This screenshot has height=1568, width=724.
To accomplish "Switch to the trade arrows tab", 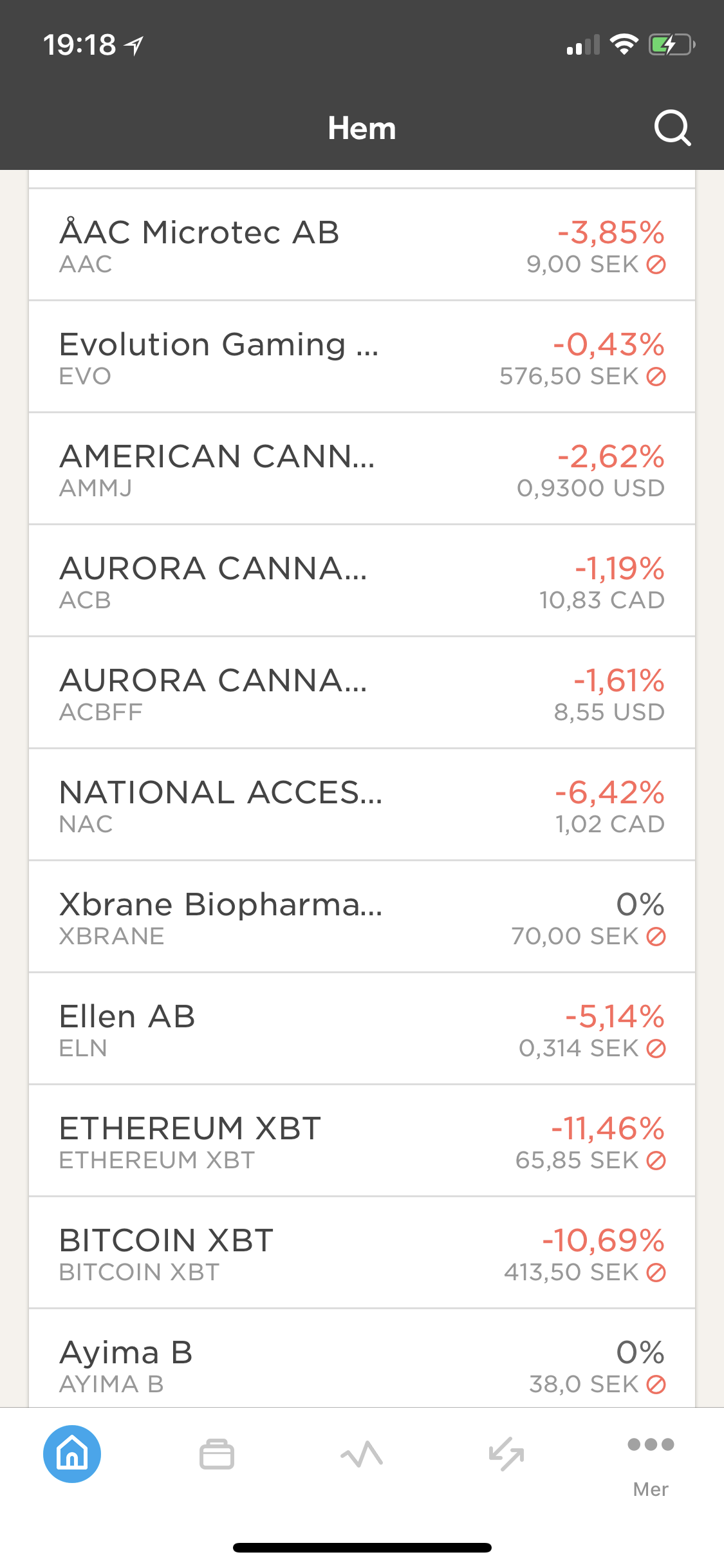I will [506, 1454].
